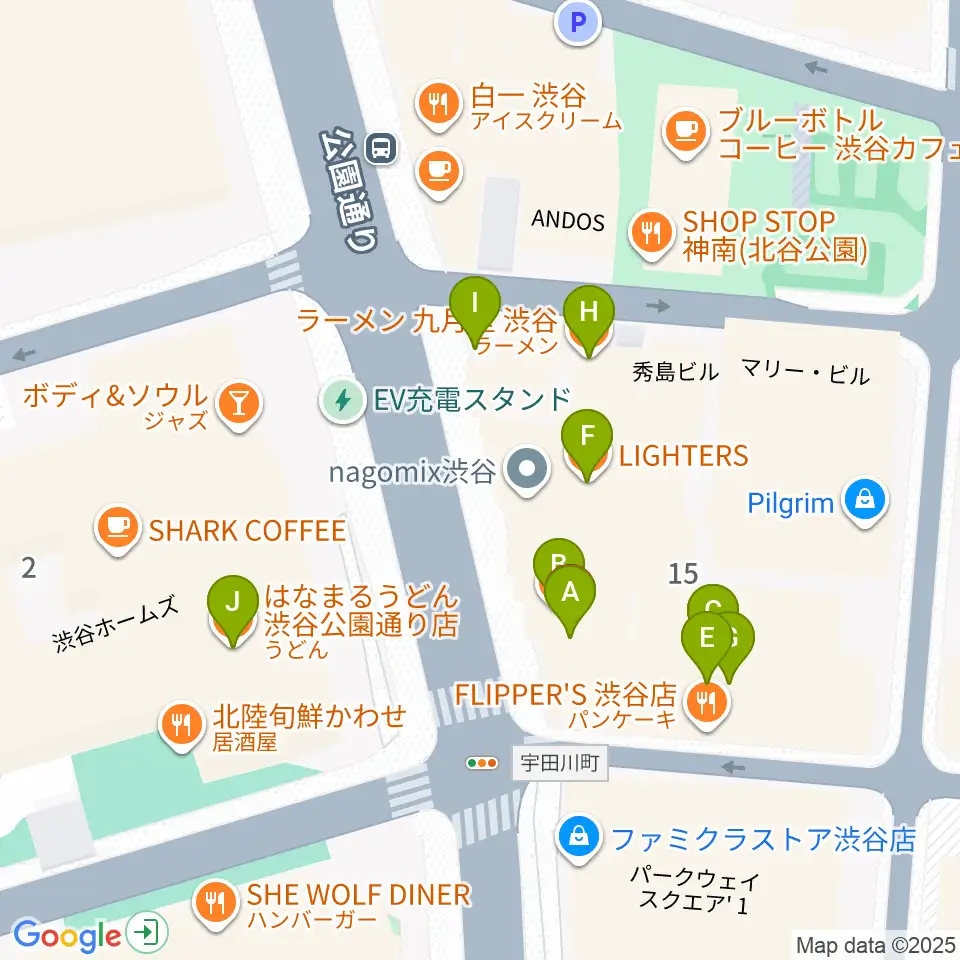
Task: Open the ファミクラストア渋谷店 shop pin
Action: click(x=579, y=839)
